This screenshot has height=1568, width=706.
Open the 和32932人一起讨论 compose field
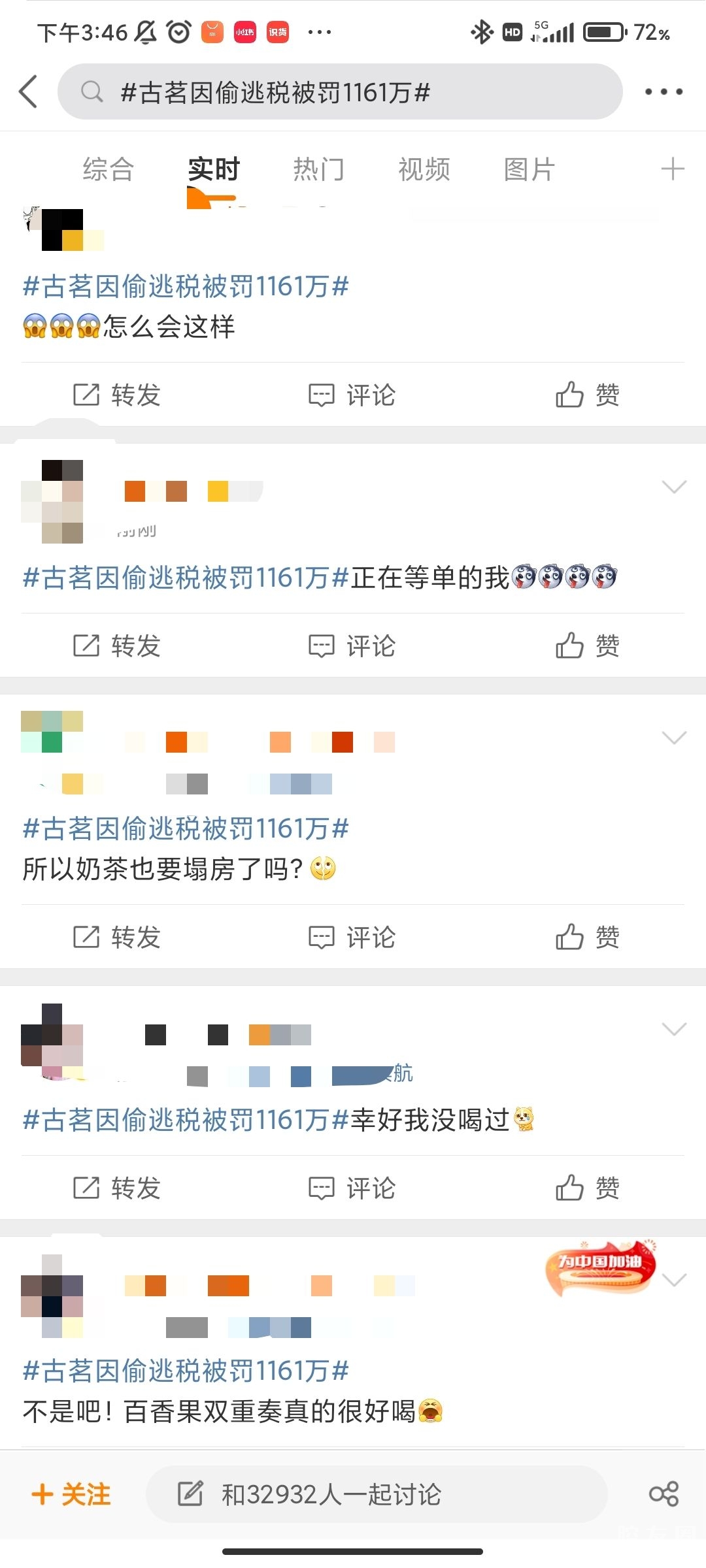point(377,1494)
